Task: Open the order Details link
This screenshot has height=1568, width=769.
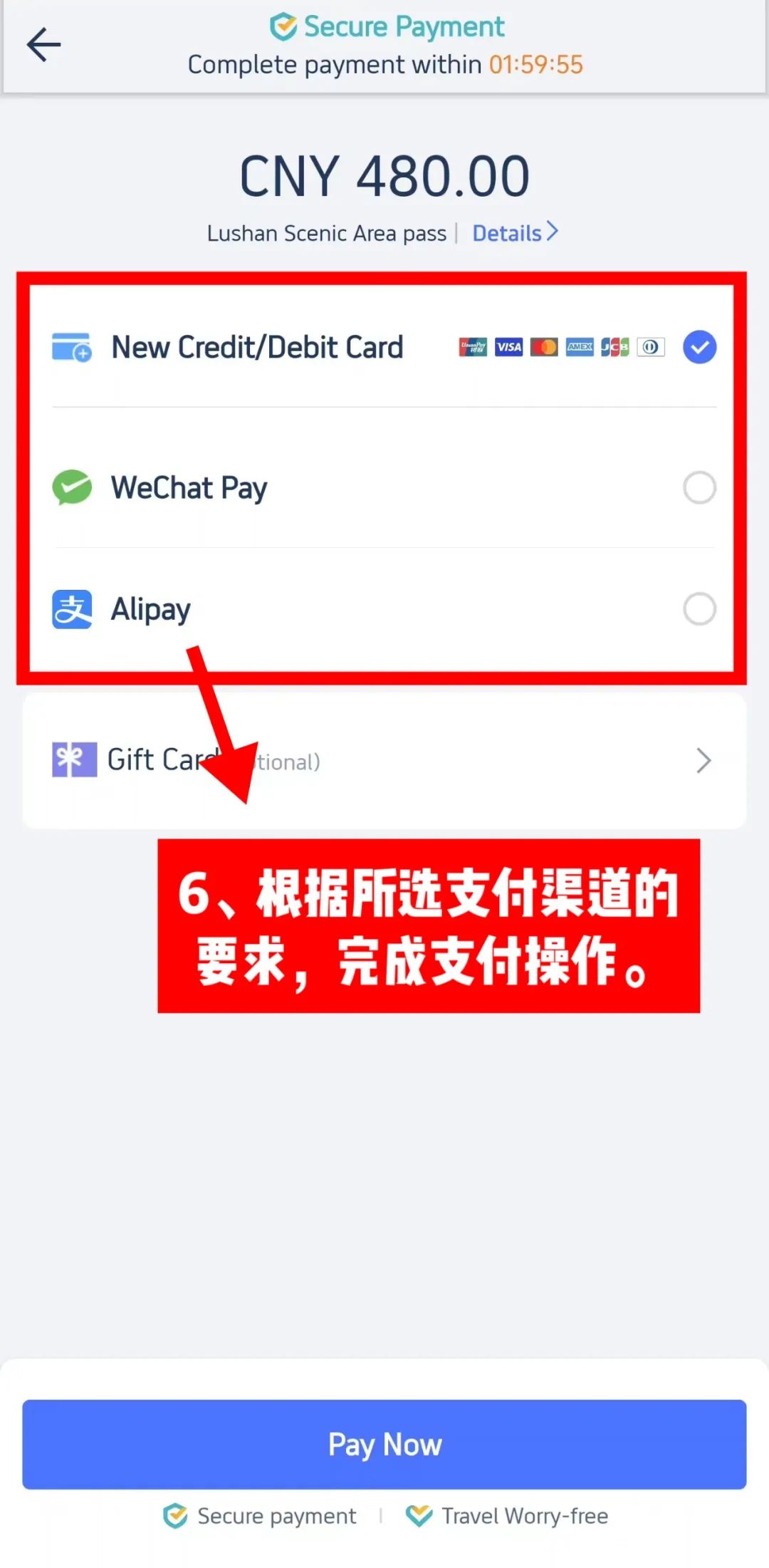Action: pos(515,233)
